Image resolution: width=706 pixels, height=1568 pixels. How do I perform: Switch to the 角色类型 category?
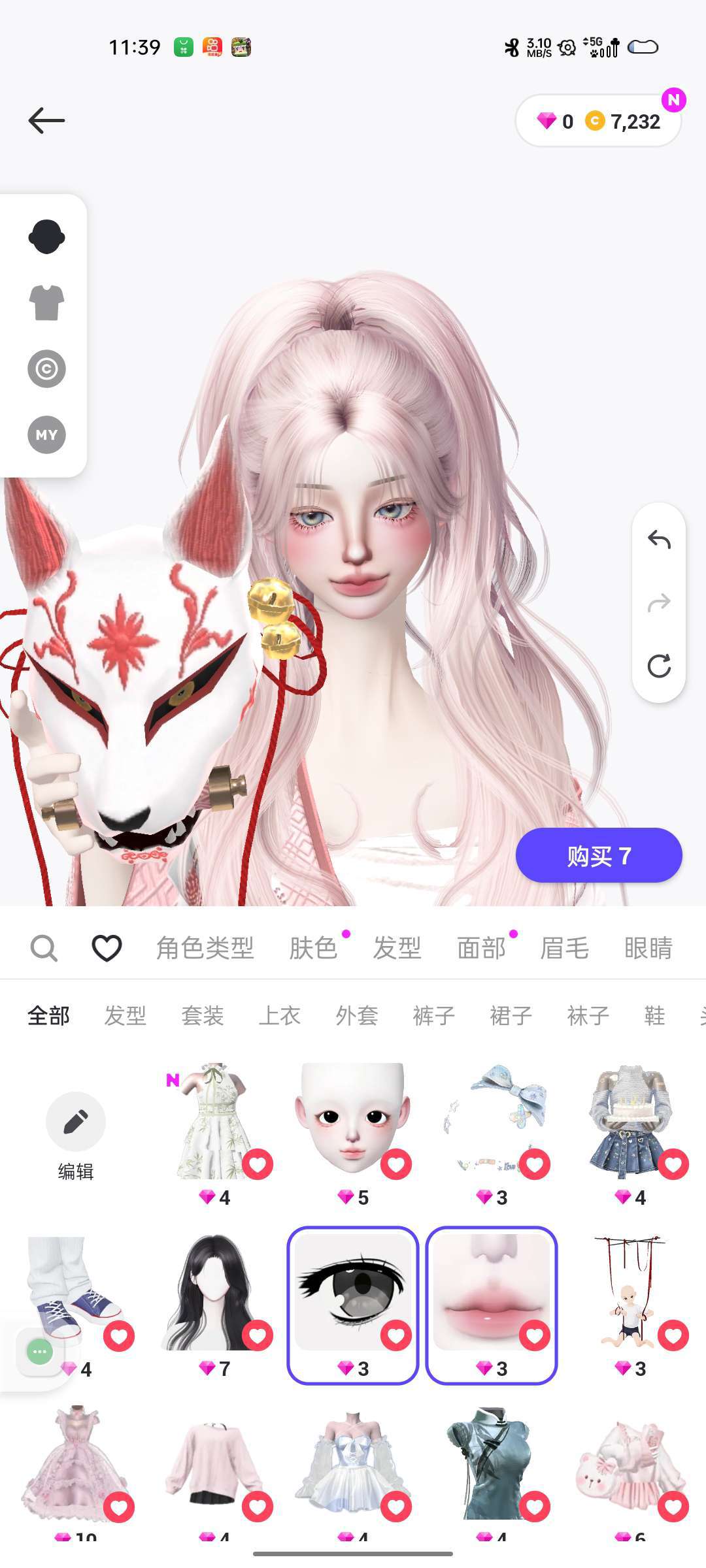(205, 948)
